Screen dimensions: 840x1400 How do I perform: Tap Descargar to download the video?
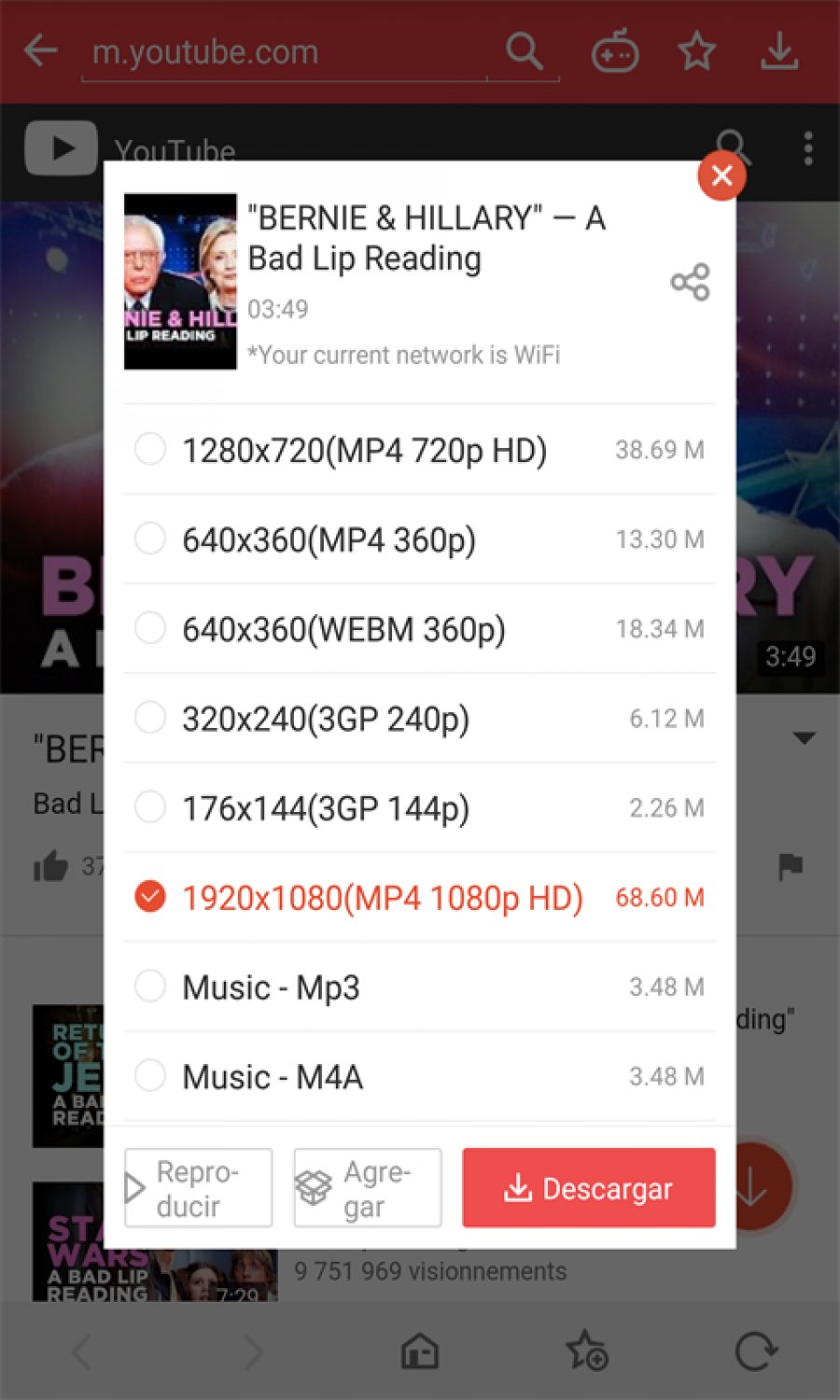589,1187
